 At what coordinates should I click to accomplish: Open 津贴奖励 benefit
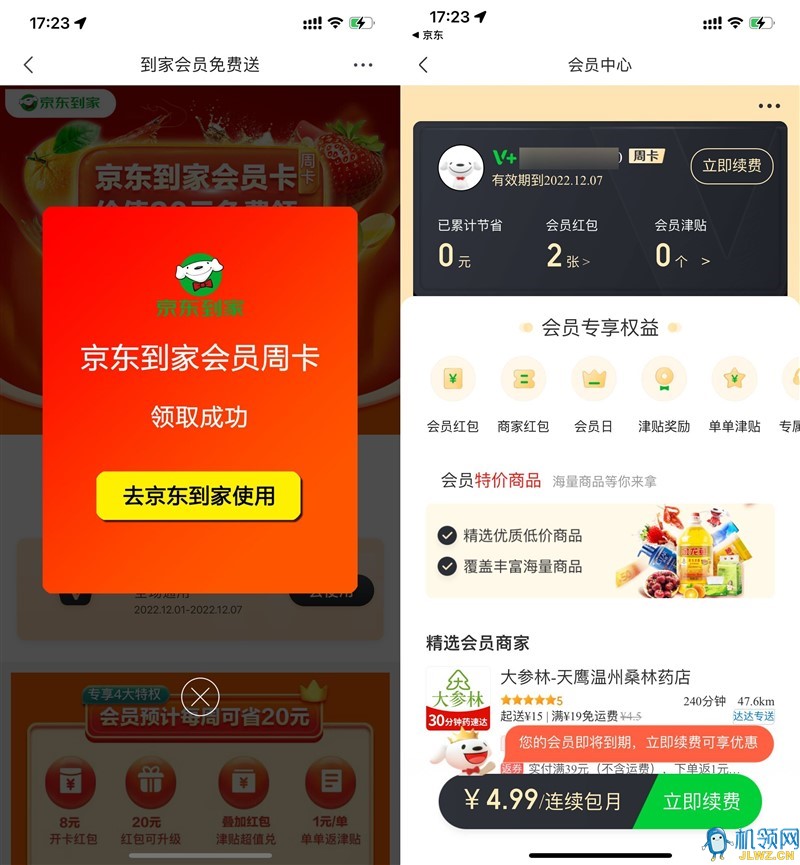[664, 380]
